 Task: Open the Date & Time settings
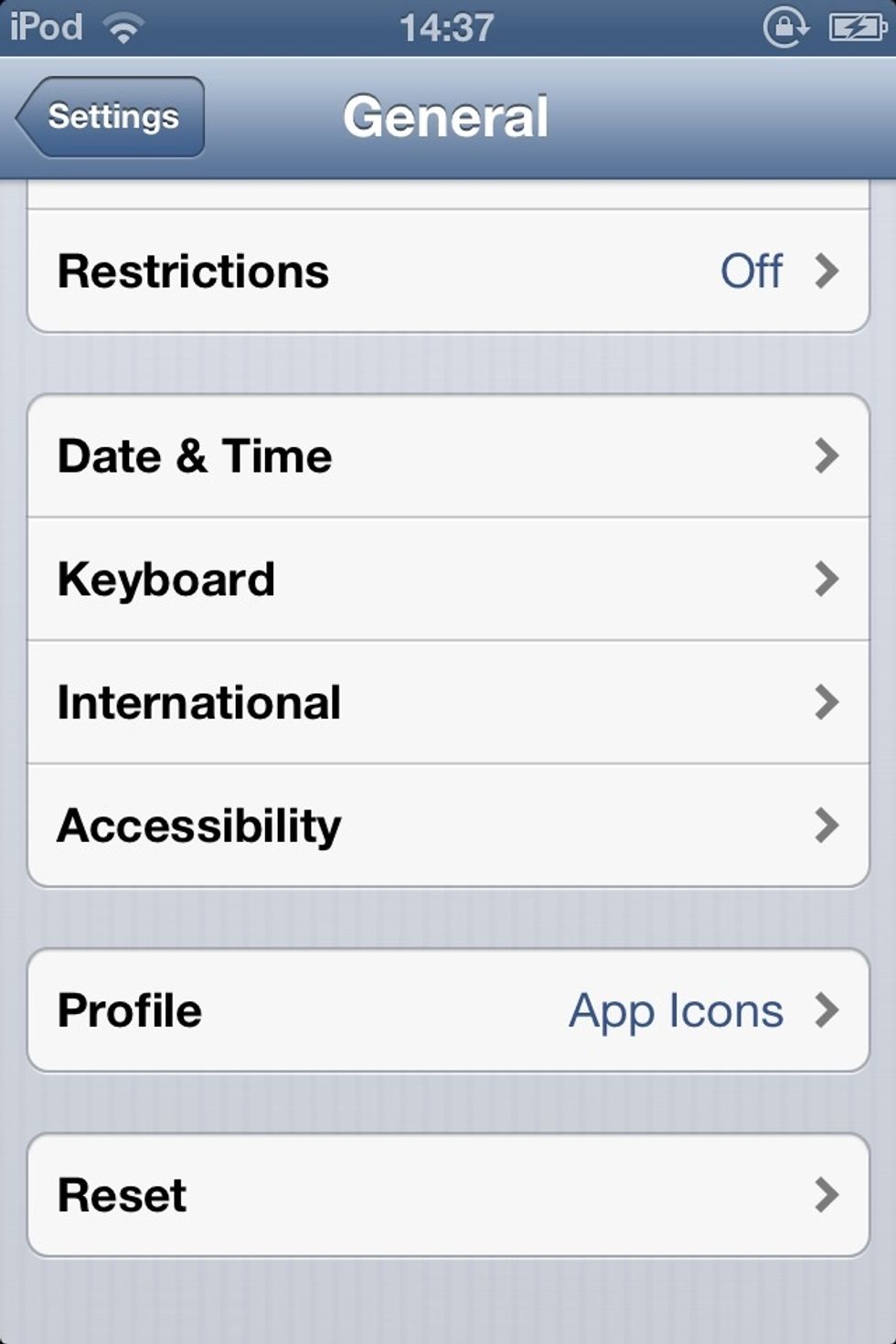[x=448, y=455]
